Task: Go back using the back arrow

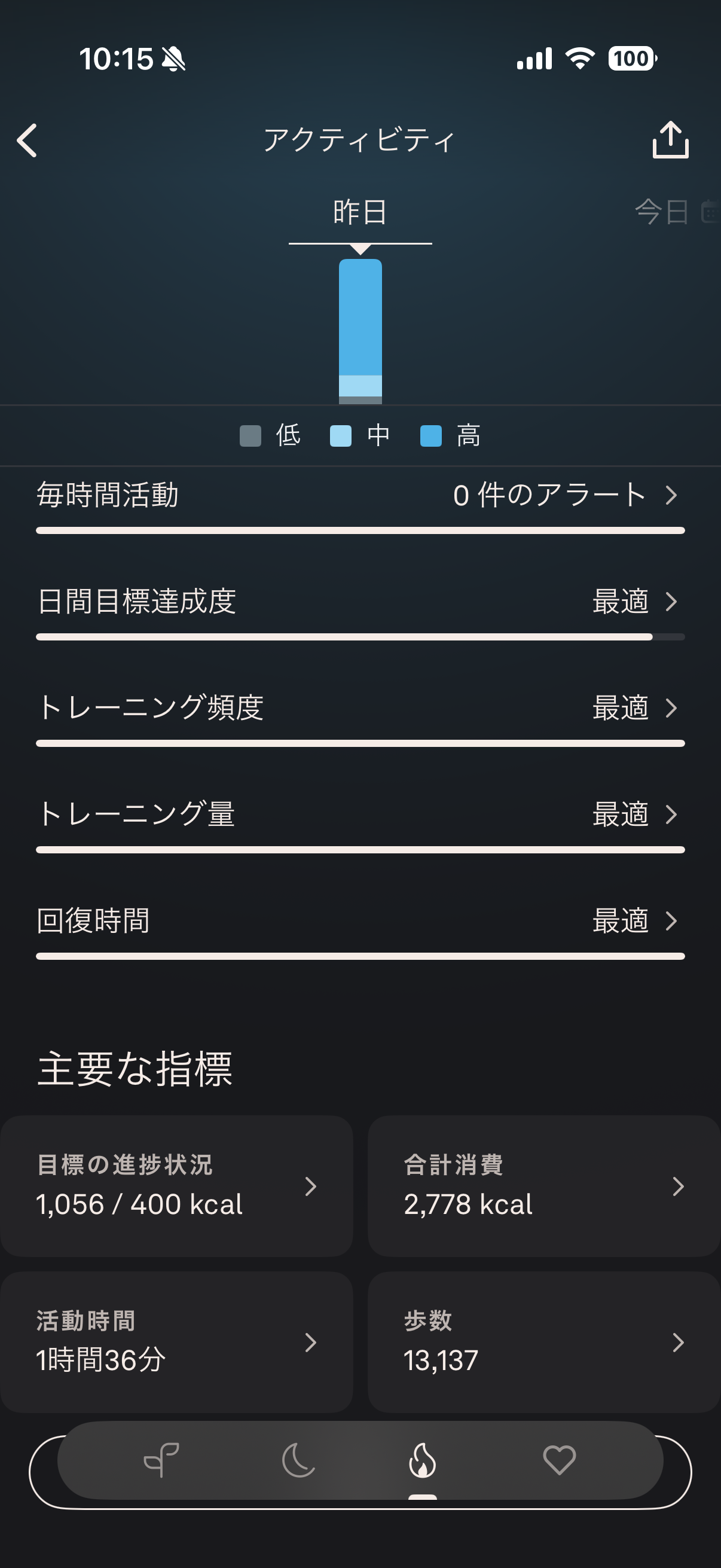Action: coord(28,141)
